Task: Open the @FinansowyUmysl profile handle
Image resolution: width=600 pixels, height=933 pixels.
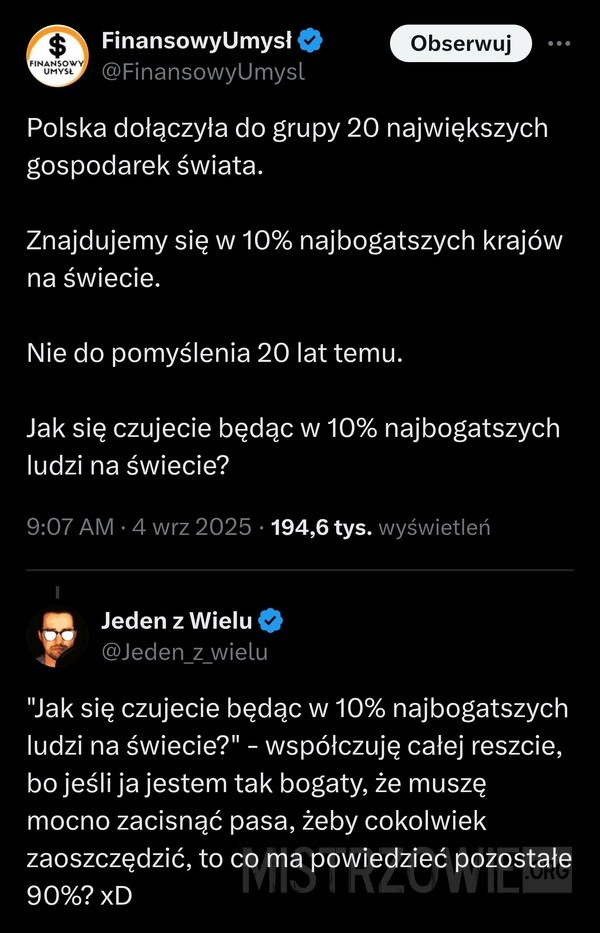Action: click(x=203, y=72)
